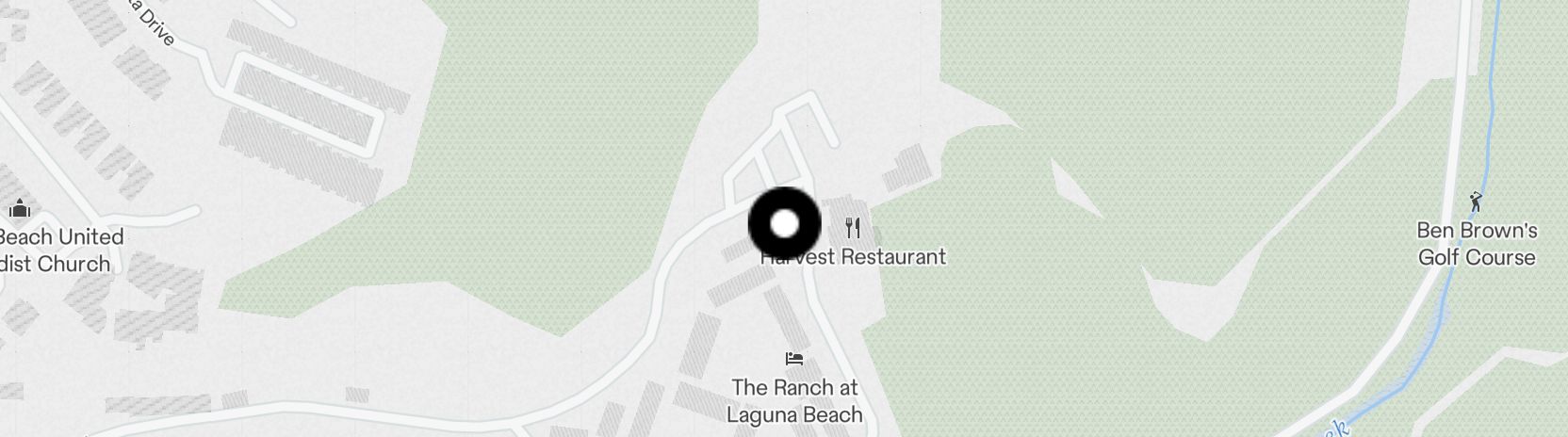
Task: Select the United Methodist Church marker
Action: (x=21, y=208)
